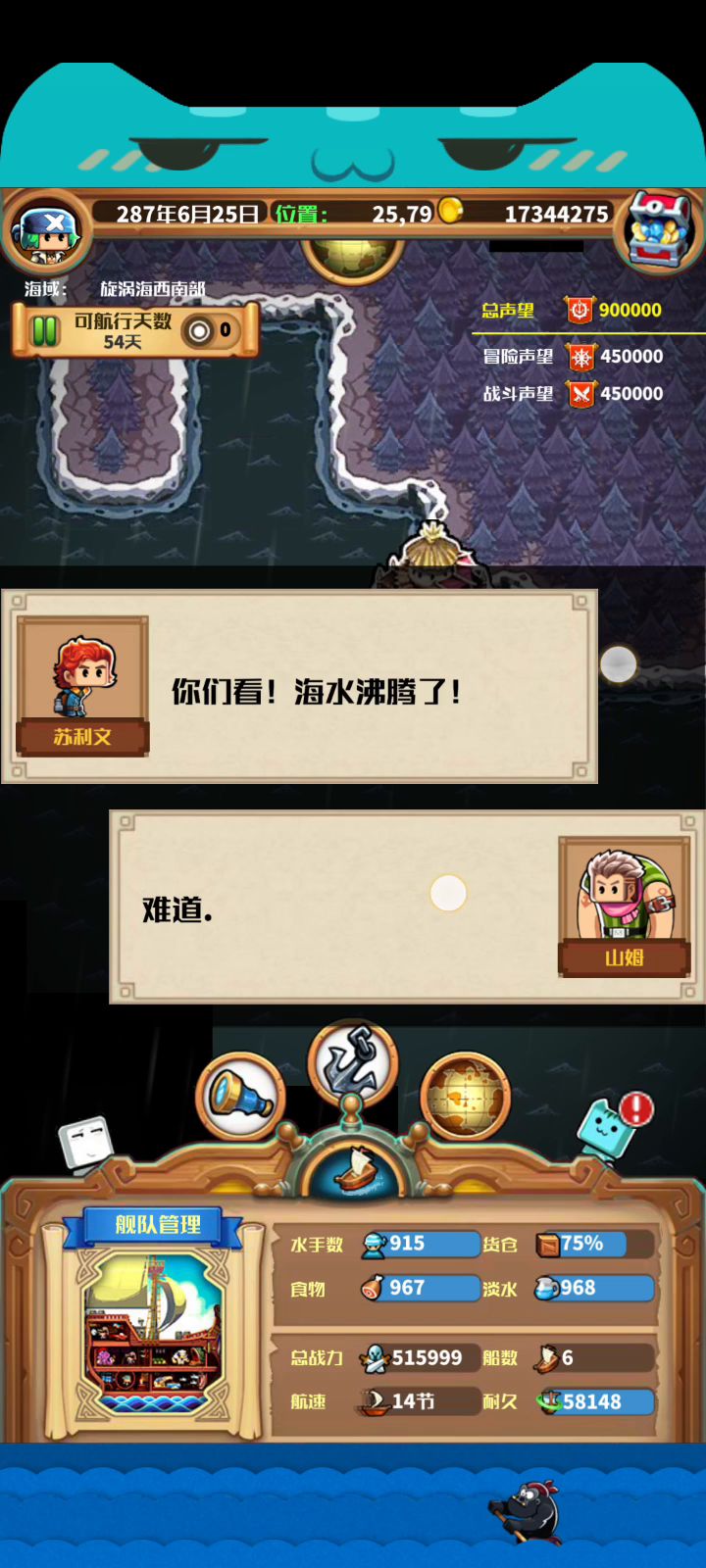Pause sailing with the green pause button
Image resolution: width=706 pixels, height=1568 pixels.
tap(45, 330)
